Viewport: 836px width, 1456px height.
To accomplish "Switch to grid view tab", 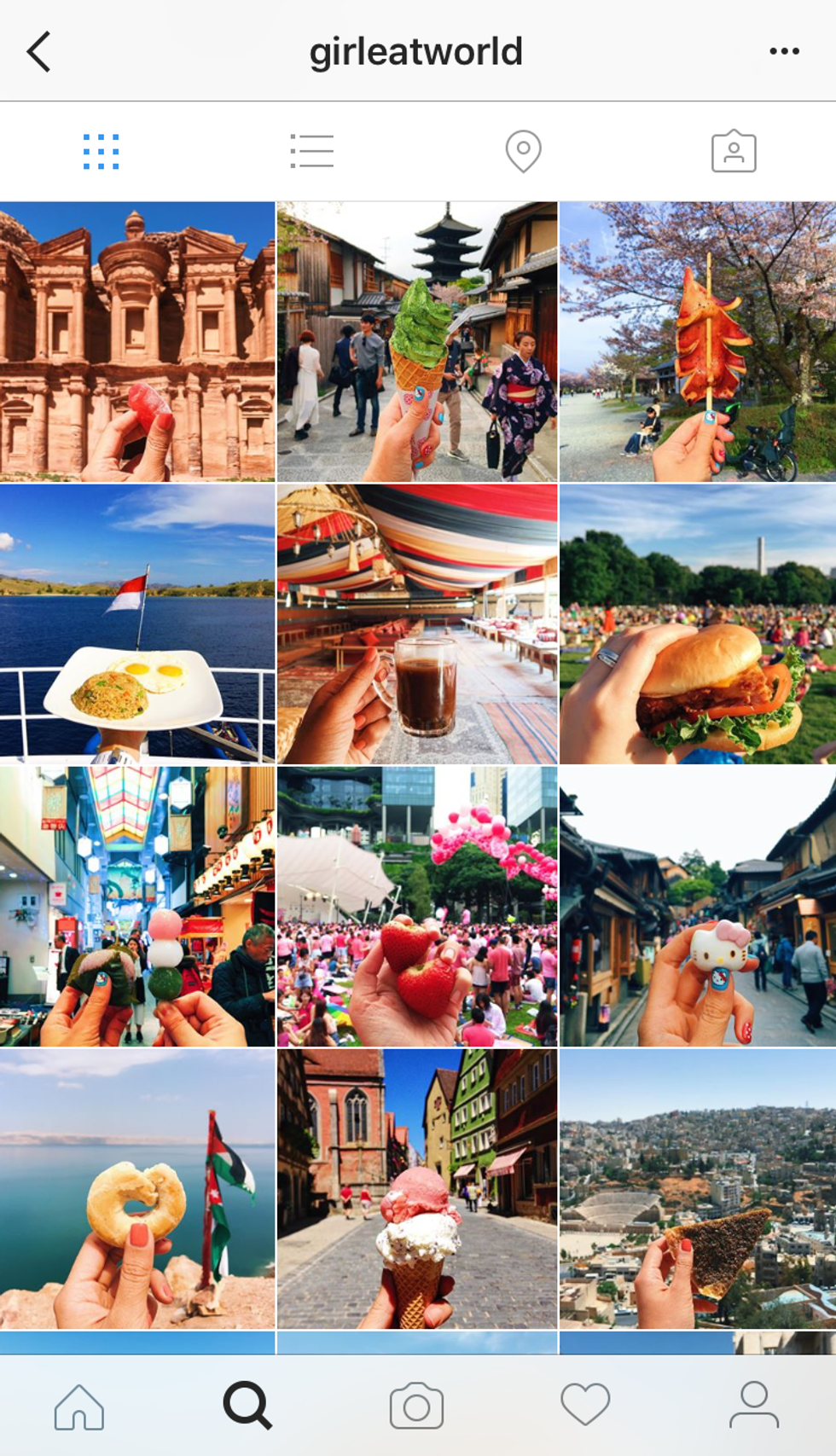I will click(101, 152).
